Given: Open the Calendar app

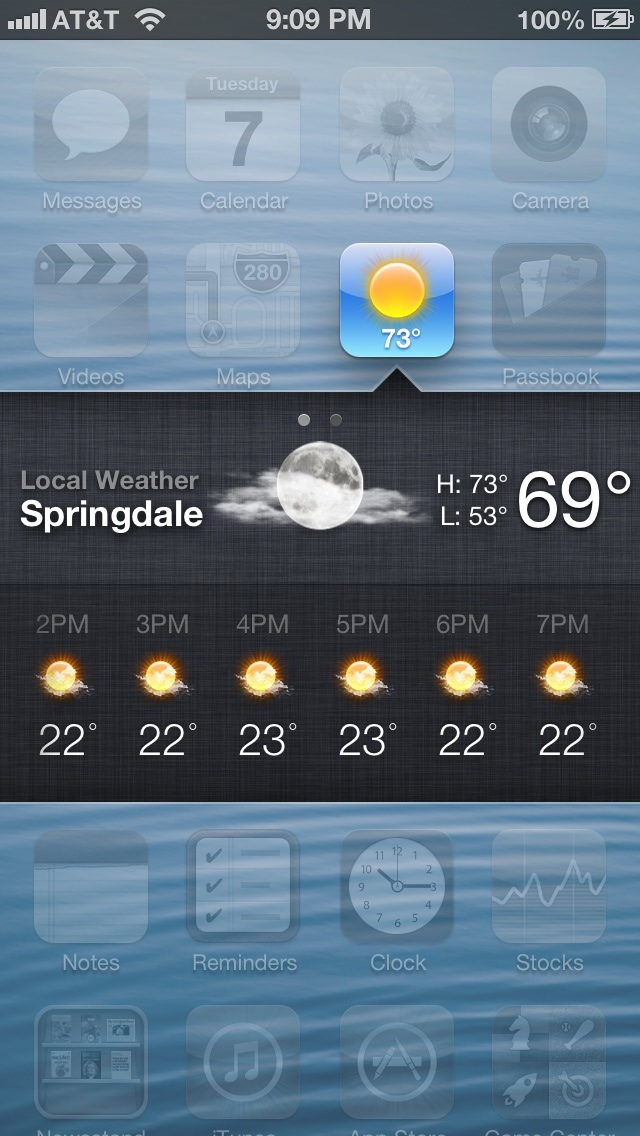Looking at the screenshot, I should tap(243, 125).
